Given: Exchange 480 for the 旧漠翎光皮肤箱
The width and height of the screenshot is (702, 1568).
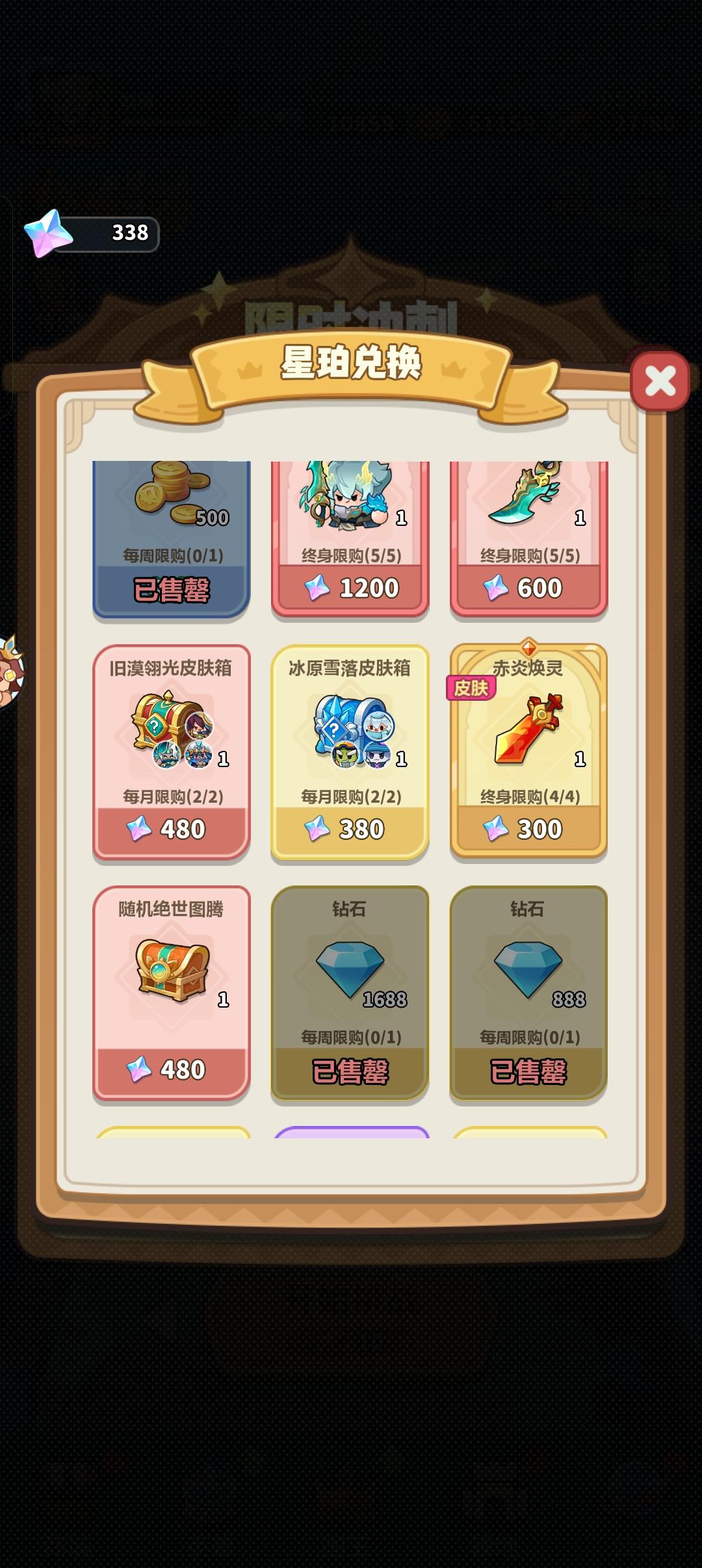Looking at the screenshot, I should (x=171, y=828).
